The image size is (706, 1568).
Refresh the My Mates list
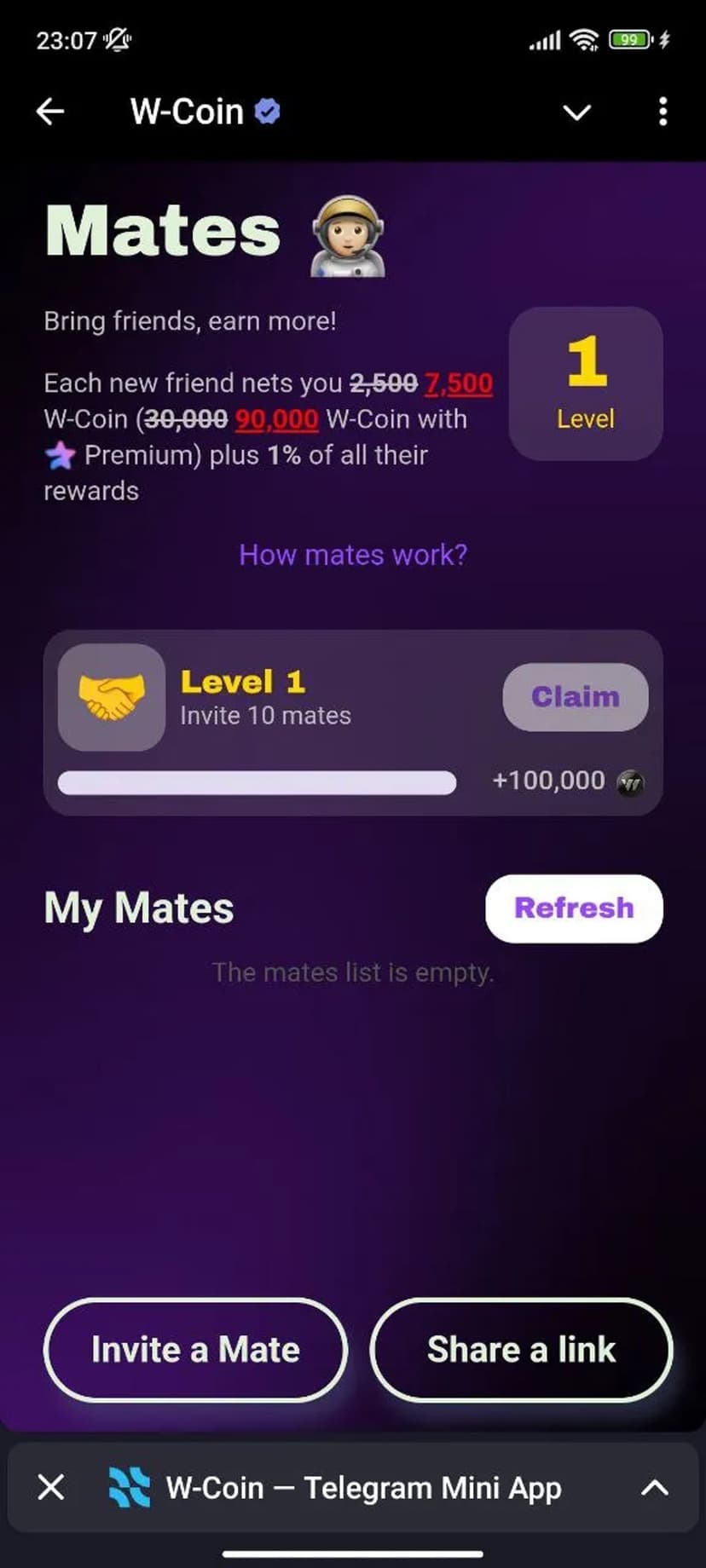pyautogui.click(x=574, y=908)
